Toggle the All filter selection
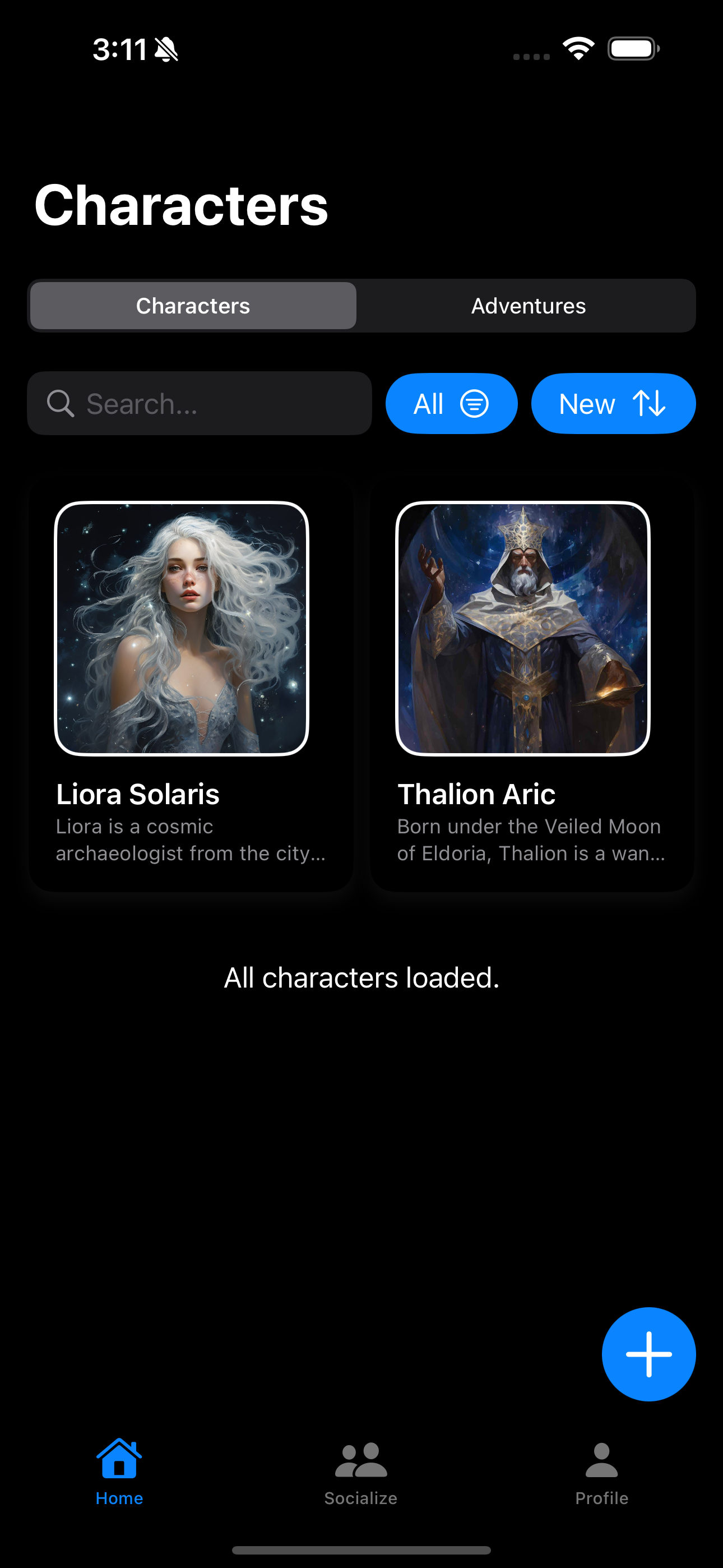 [x=452, y=403]
